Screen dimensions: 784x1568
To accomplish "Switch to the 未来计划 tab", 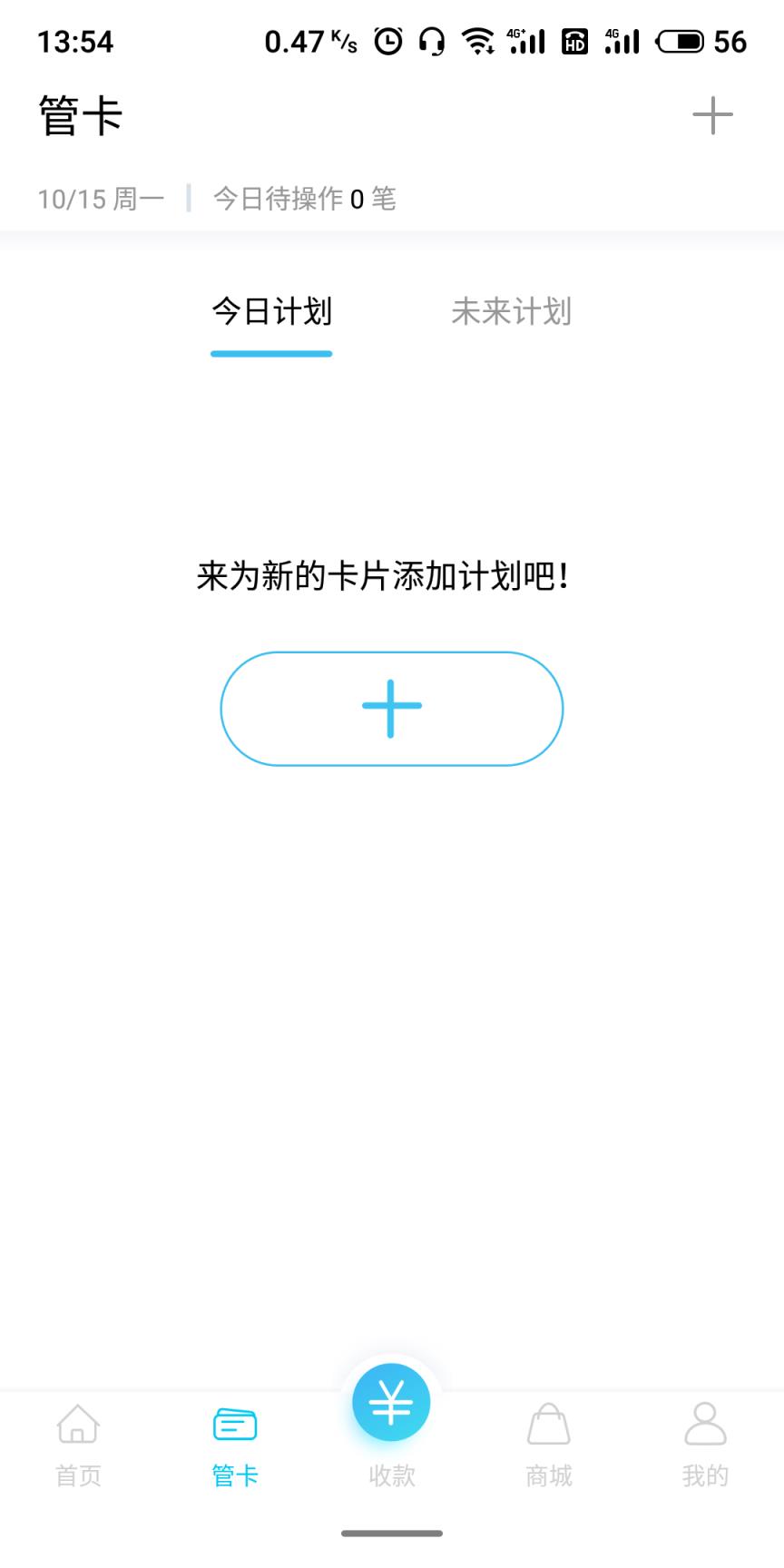I will (511, 311).
